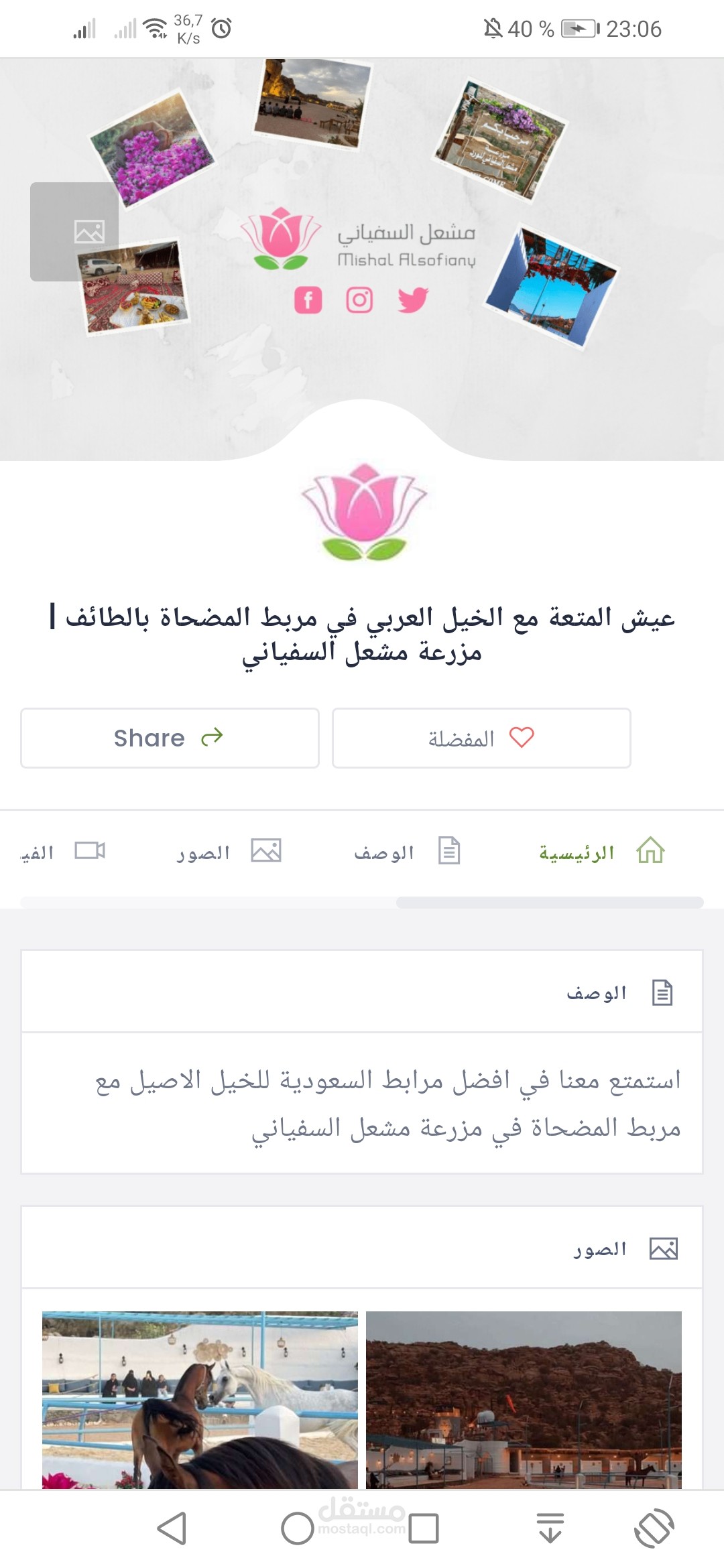The height and width of the screenshot is (1568, 724).
Task: Click the home icon next to الرئيسية
Action: [649, 851]
